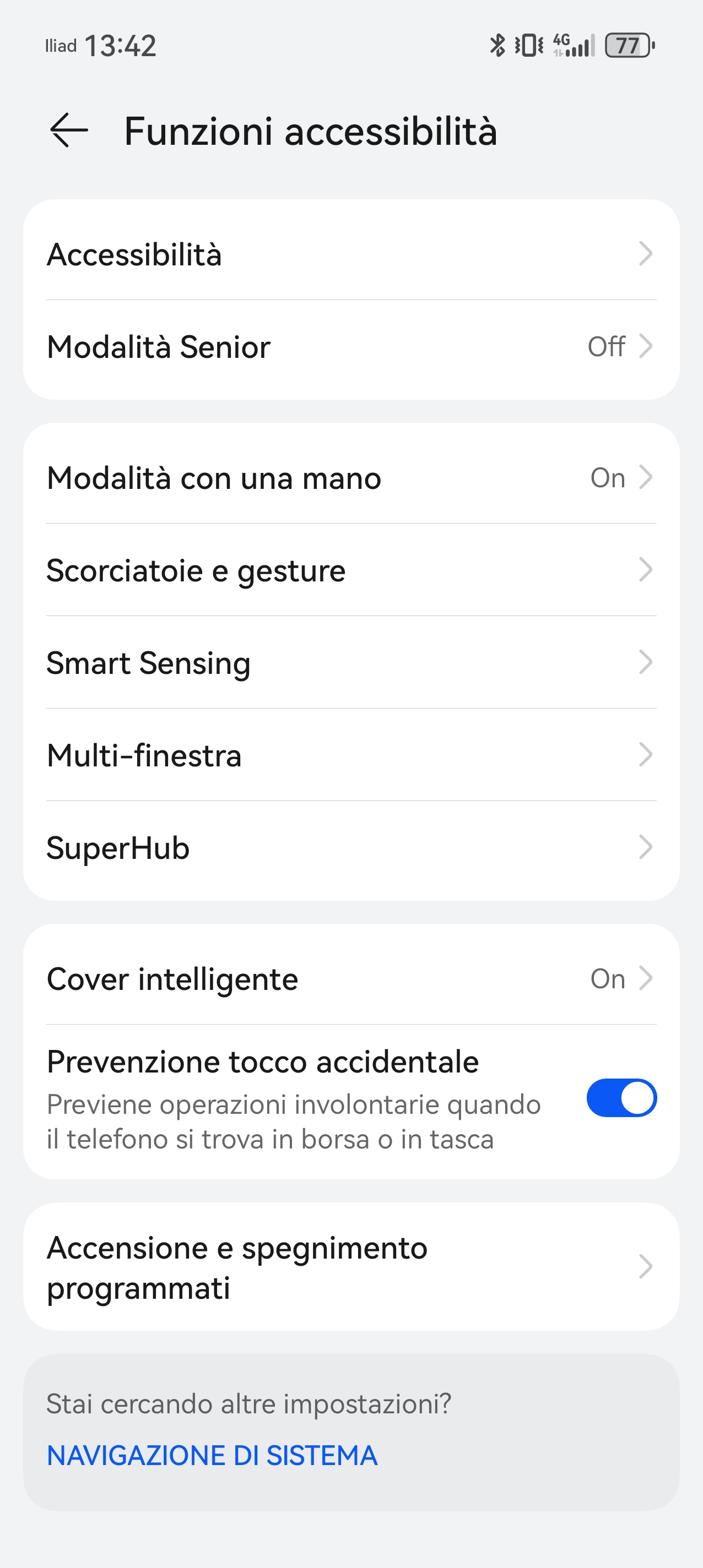The height and width of the screenshot is (1568, 703).
Task: Go back using the arrow icon
Action: point(69,130)
